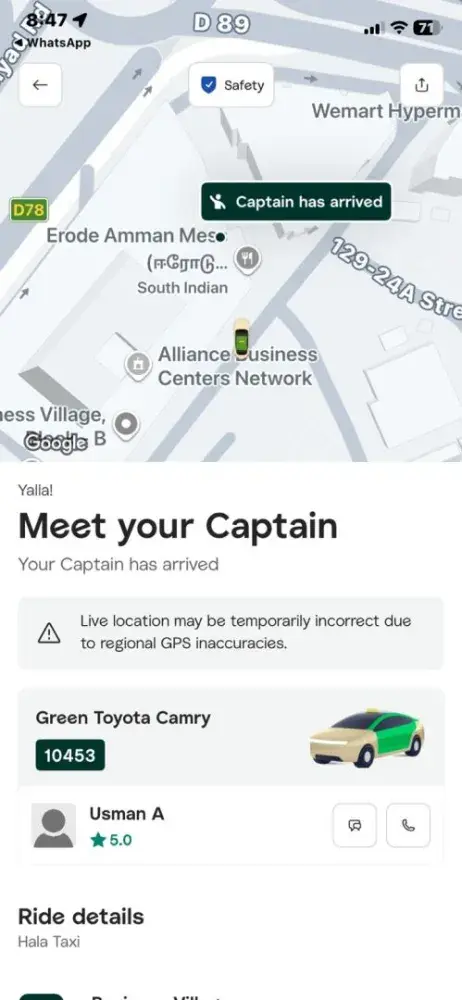Share the ride status
The image size is (462, 1000).
point(421,85)
